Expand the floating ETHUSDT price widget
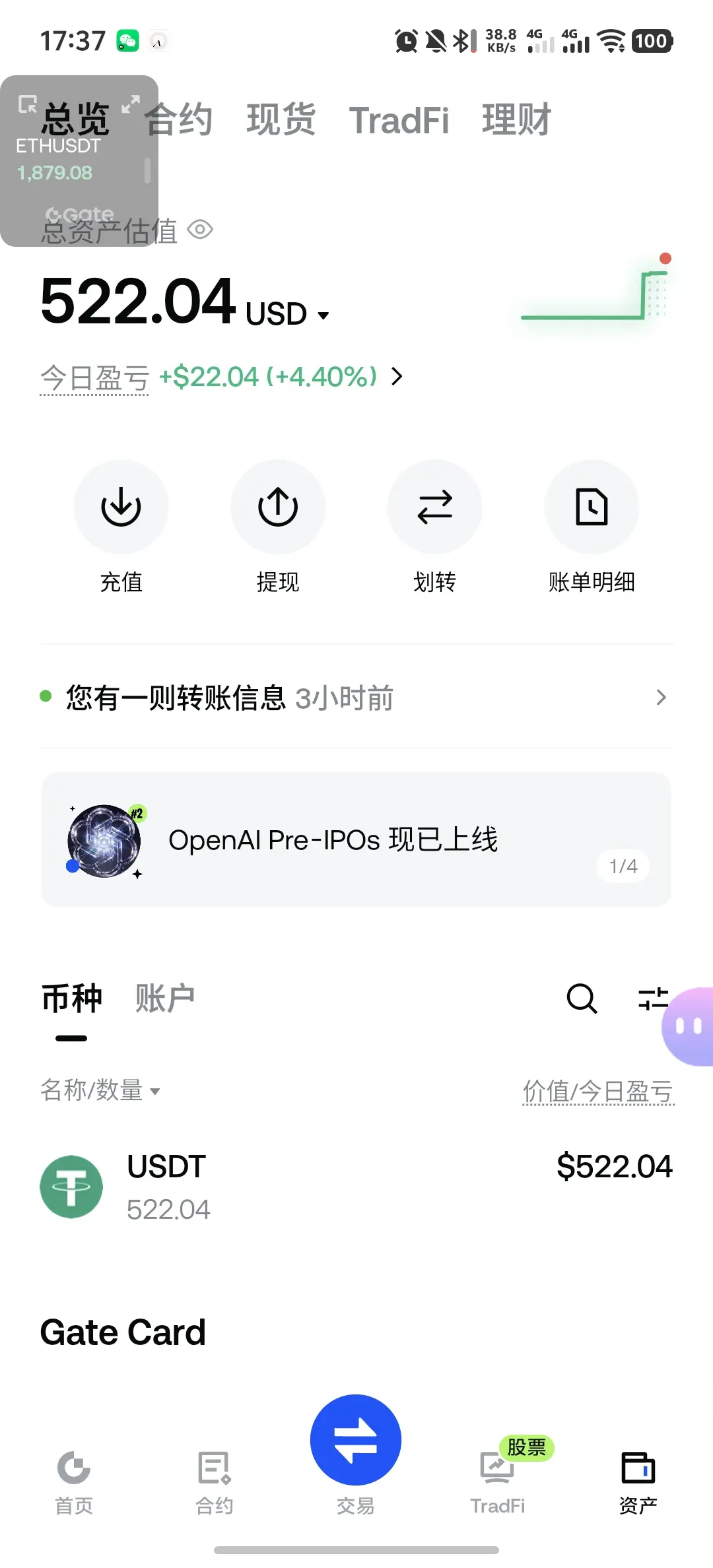The width and height of the screenshot is (713, 1568). [x=131, y=104]
